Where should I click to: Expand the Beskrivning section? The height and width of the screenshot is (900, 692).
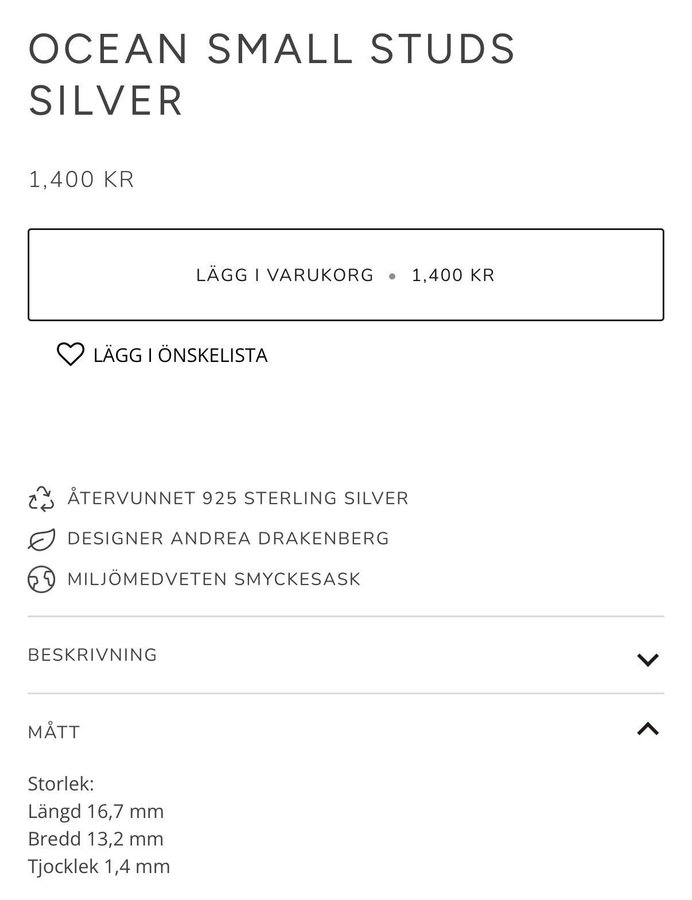coord(345,657)
